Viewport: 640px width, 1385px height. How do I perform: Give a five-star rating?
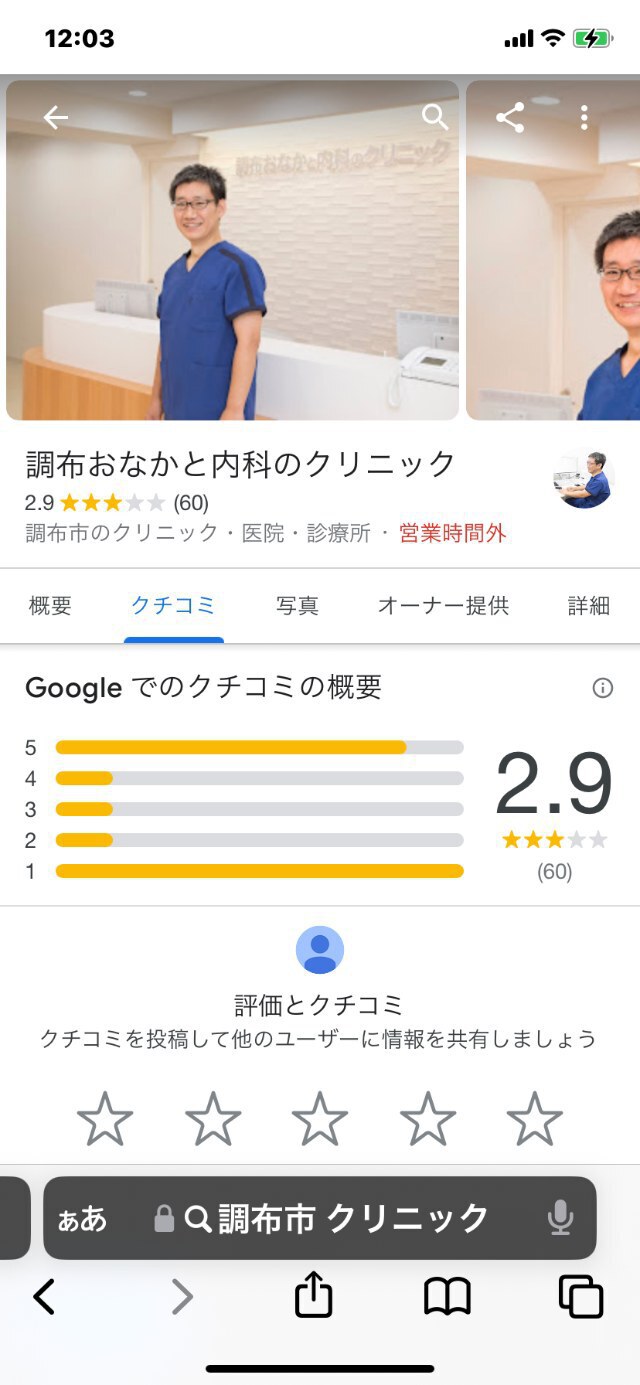click(534, 1118)
